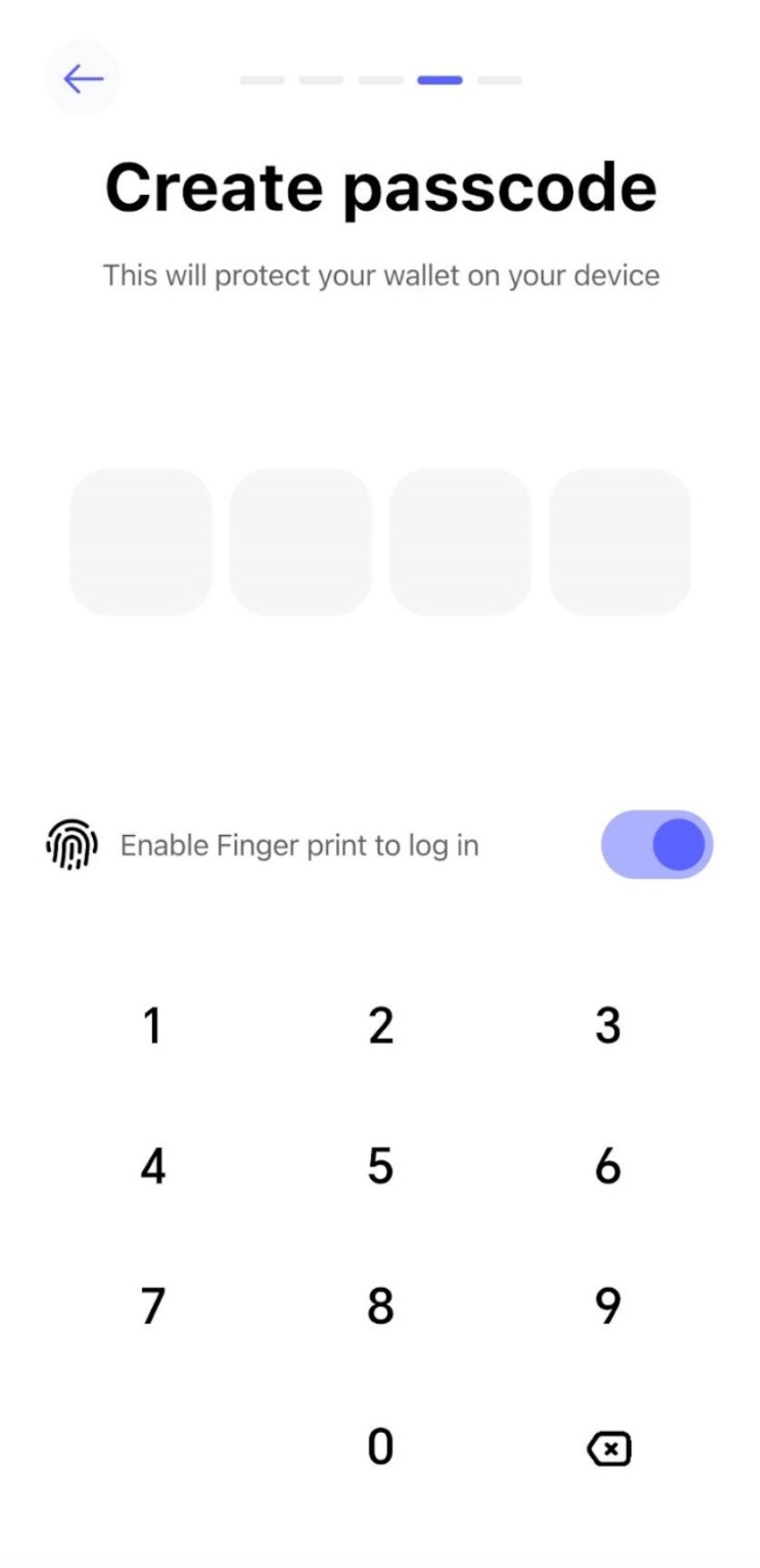This screenshot has height=1568, width=760.
Task: Enter digit 3 on the keypad
Action: 608,1026
